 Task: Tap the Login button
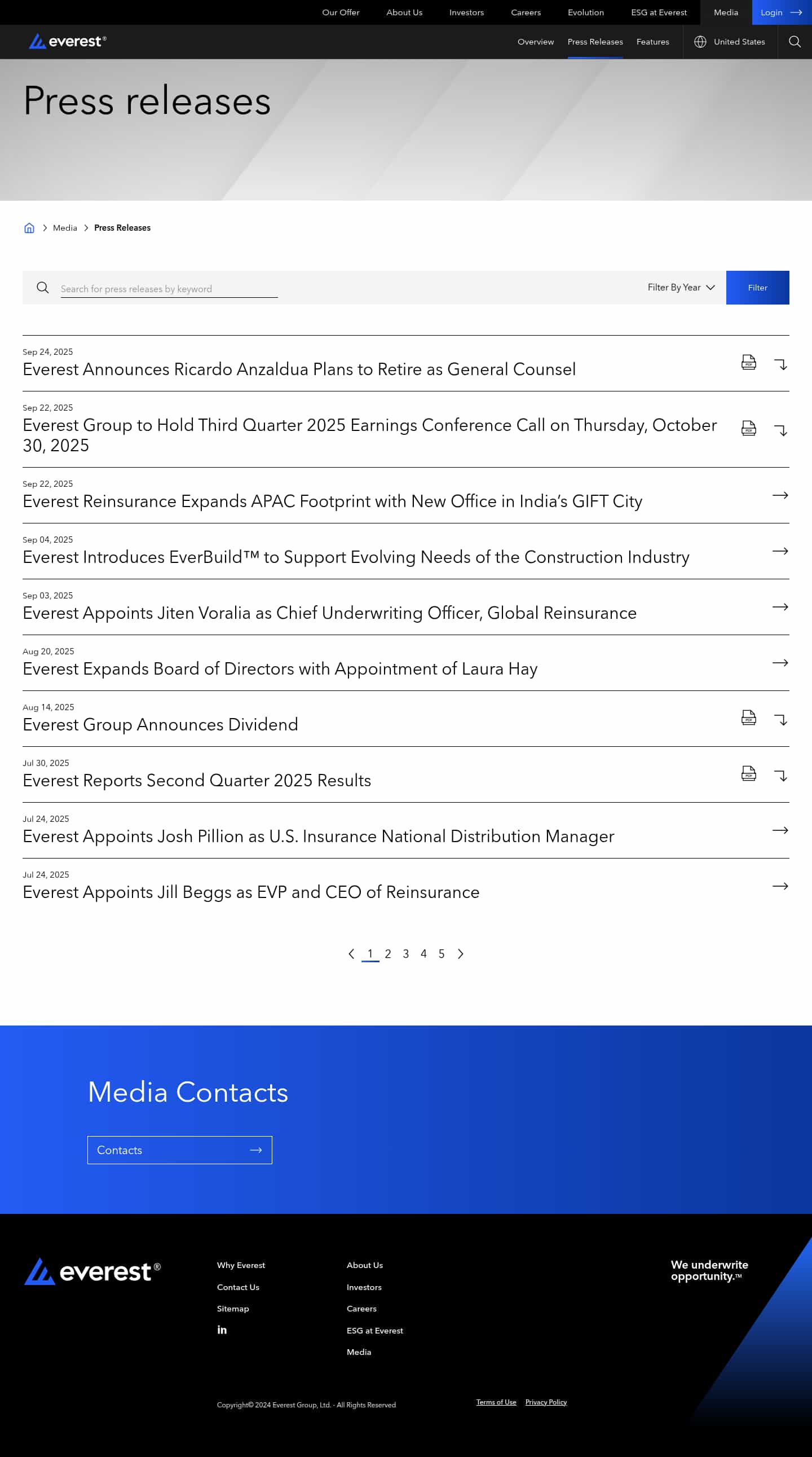point(781,12)
